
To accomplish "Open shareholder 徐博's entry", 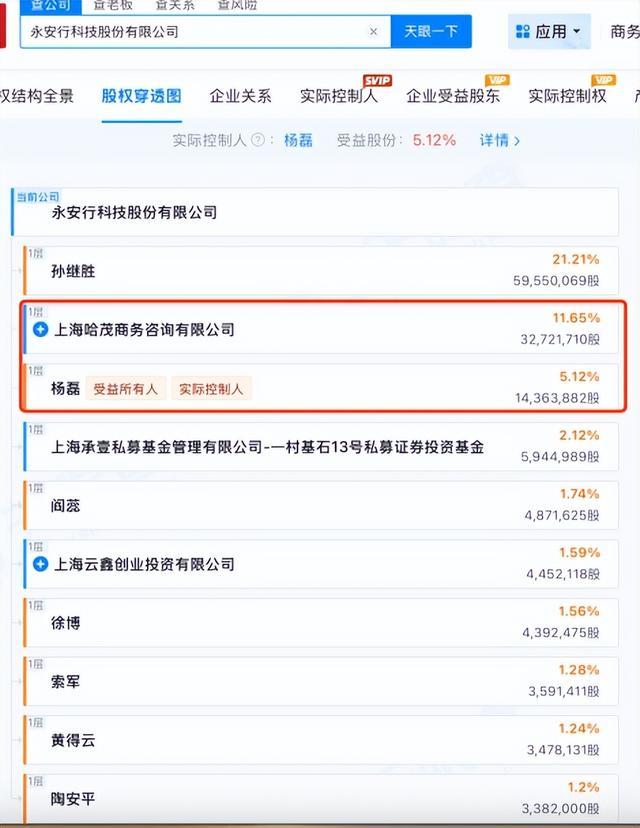I will click(x=66, y=623).
